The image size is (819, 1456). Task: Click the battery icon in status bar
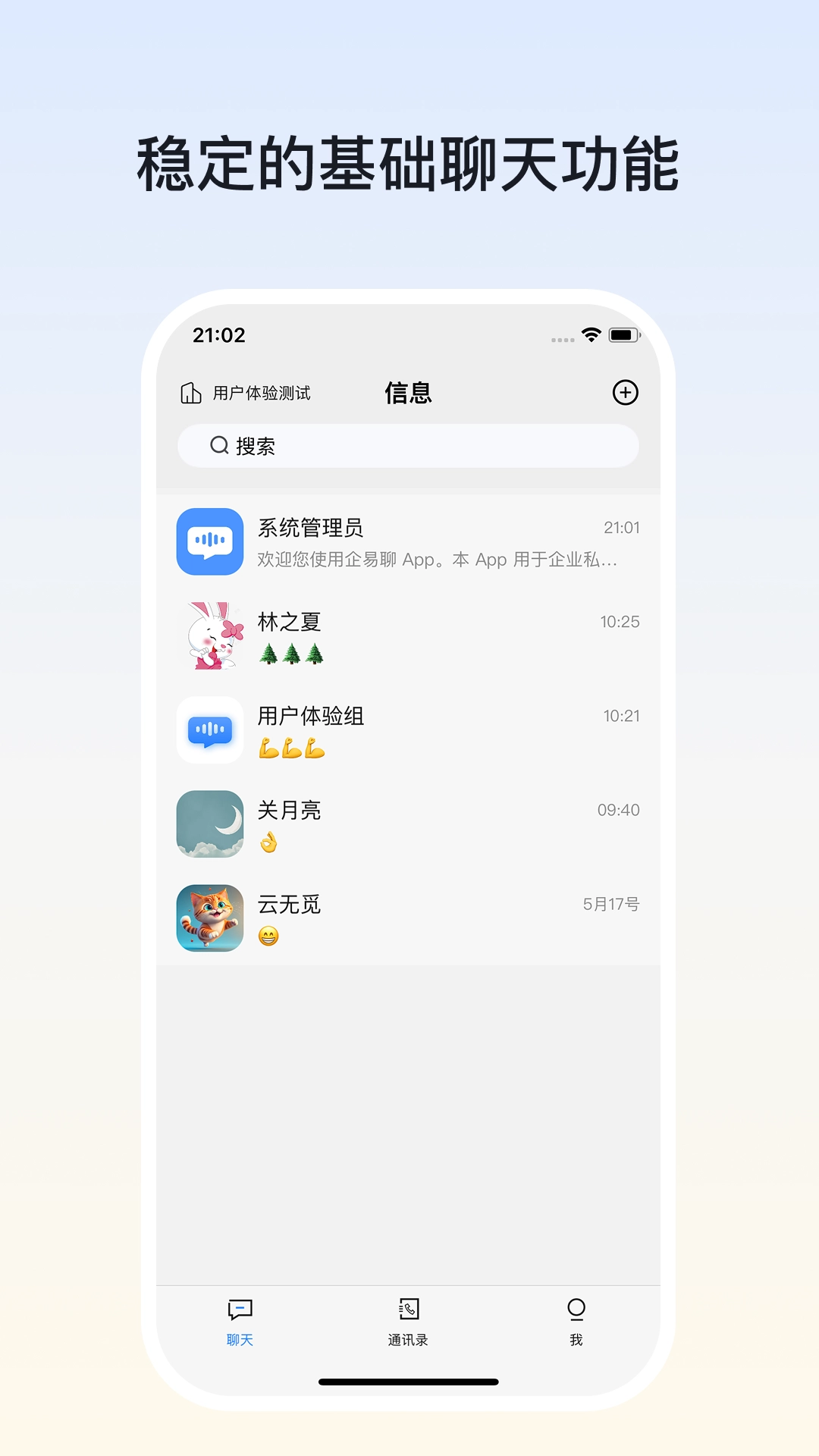click(625, 333)
